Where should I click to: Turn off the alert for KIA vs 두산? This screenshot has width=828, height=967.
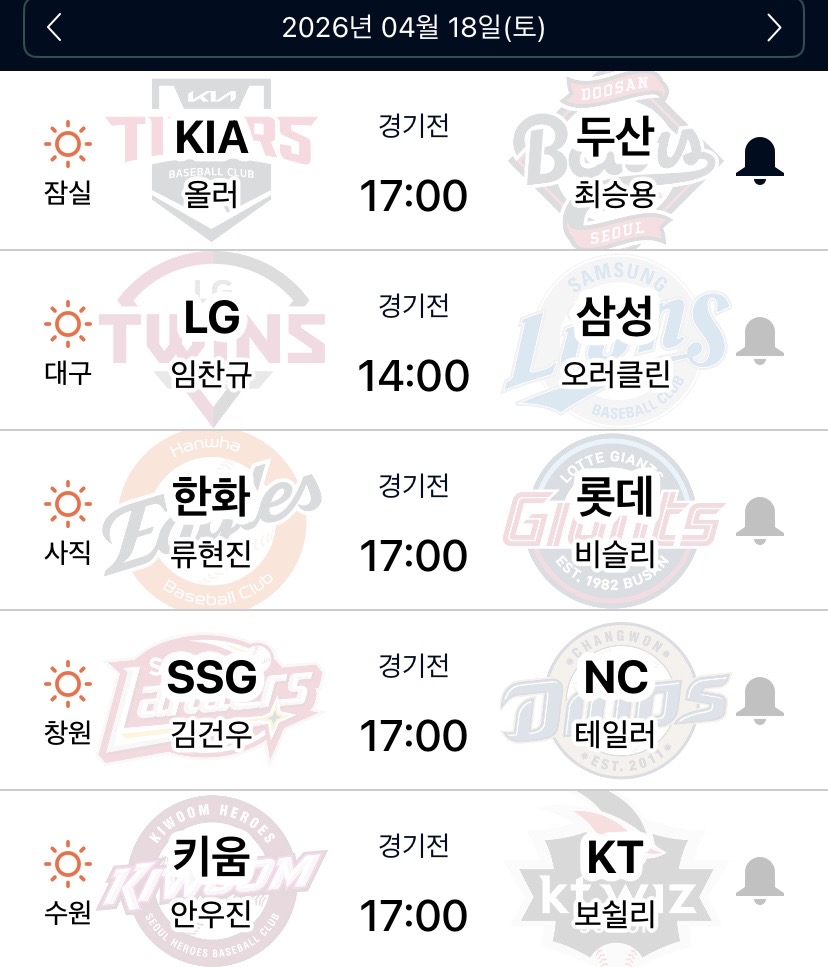[759, 160]
